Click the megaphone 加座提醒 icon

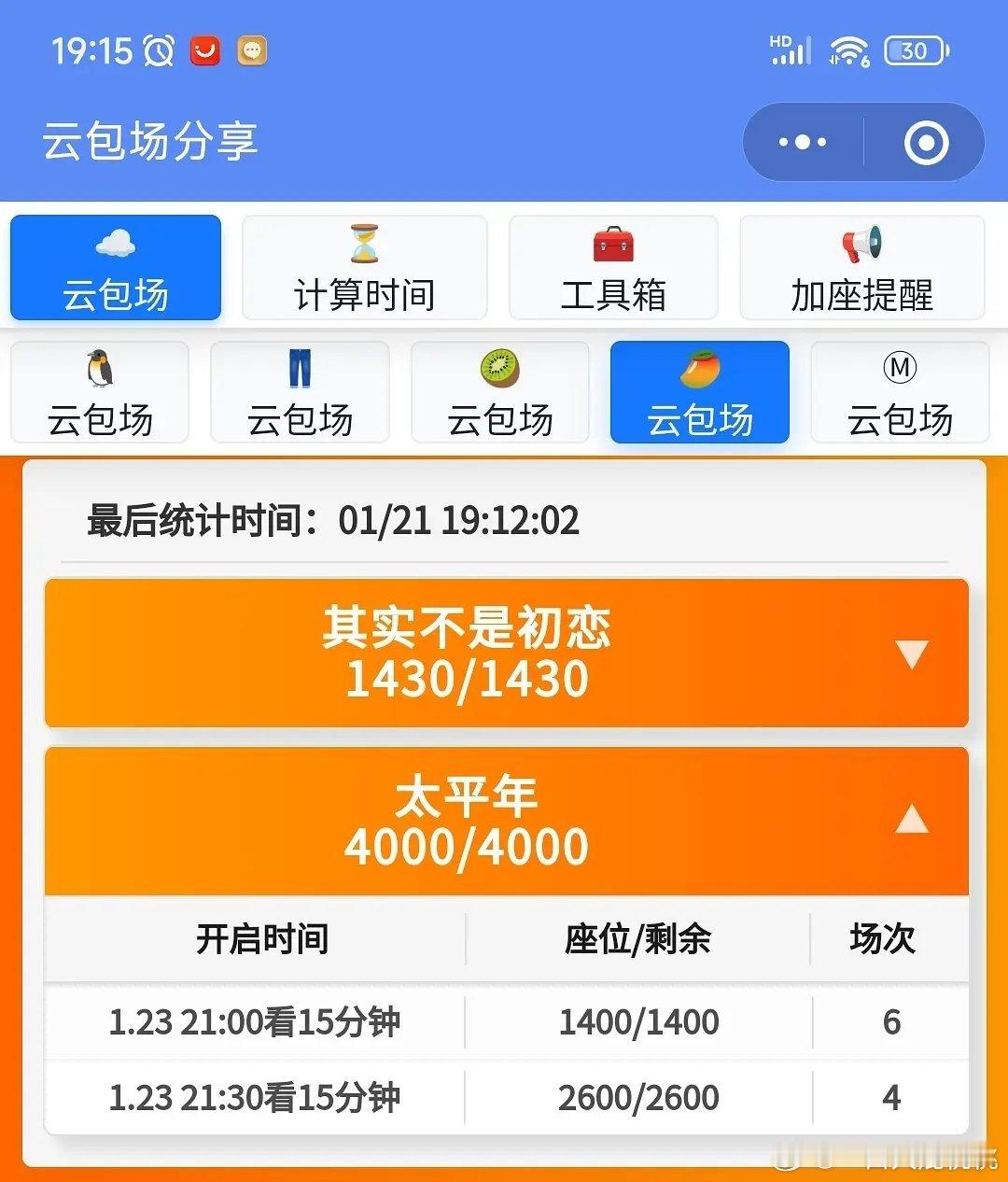pyautogui.click(x=861, y=245)
